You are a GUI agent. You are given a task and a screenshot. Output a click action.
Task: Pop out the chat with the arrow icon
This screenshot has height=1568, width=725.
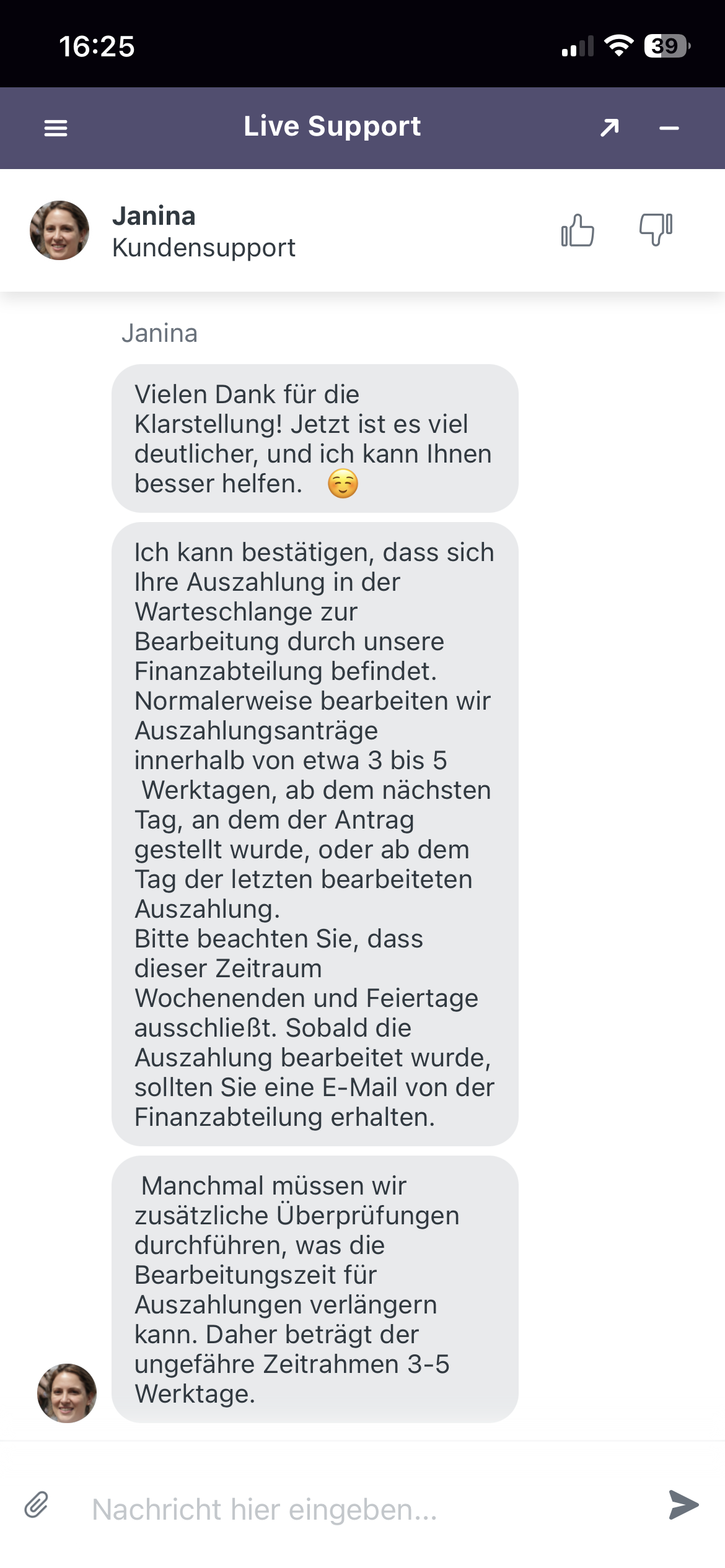[x=610, y=128]
